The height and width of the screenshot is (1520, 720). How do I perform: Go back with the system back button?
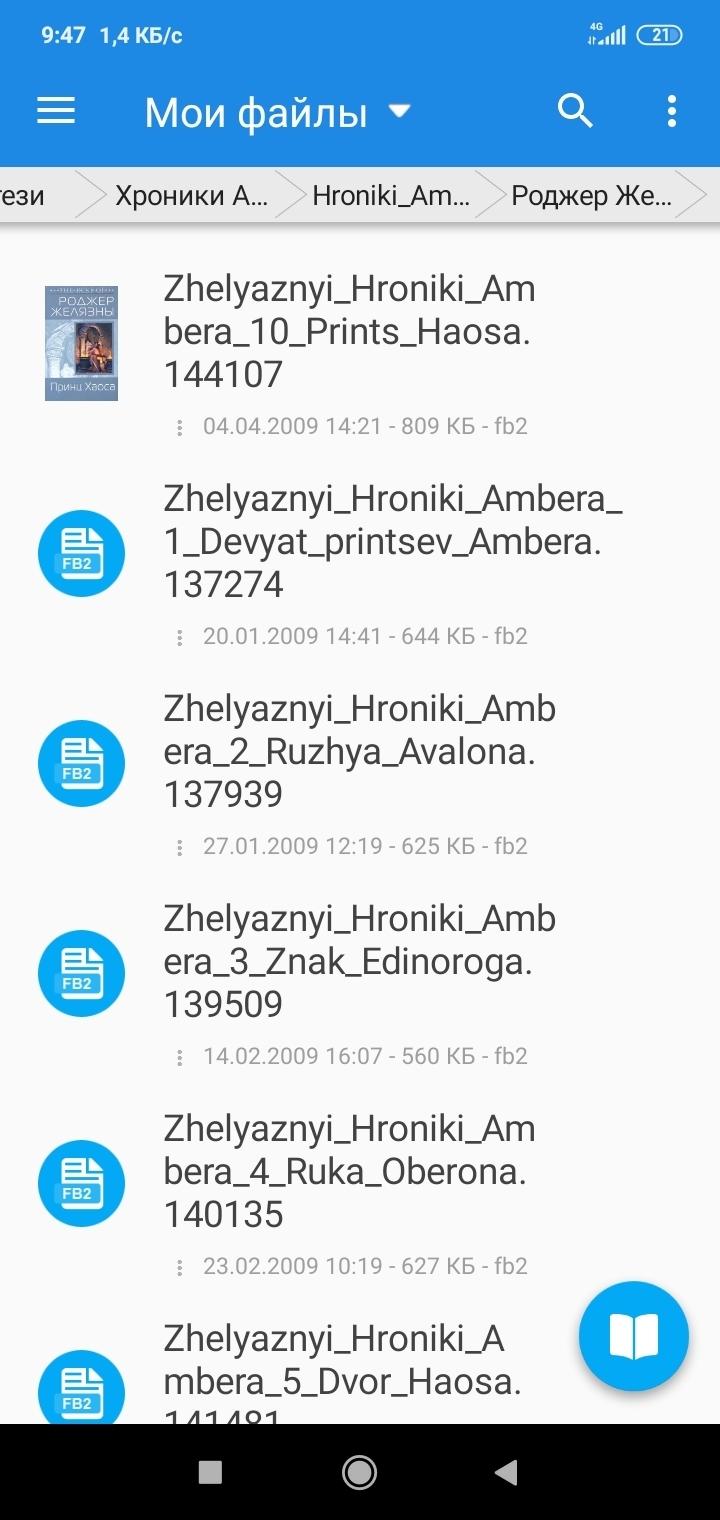point(507,1471)
